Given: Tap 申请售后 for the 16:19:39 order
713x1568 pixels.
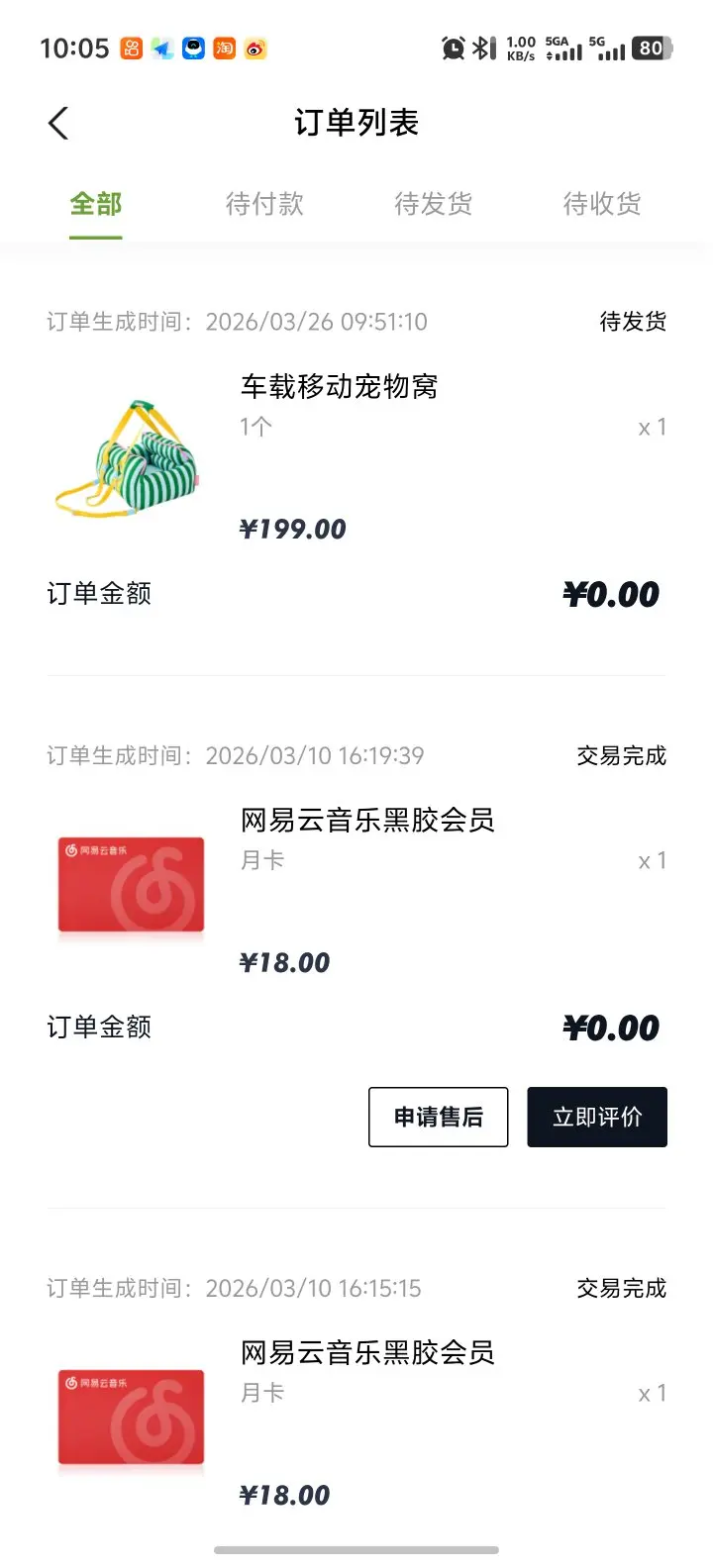Looking at the screenshot, I should point(438,1117).
